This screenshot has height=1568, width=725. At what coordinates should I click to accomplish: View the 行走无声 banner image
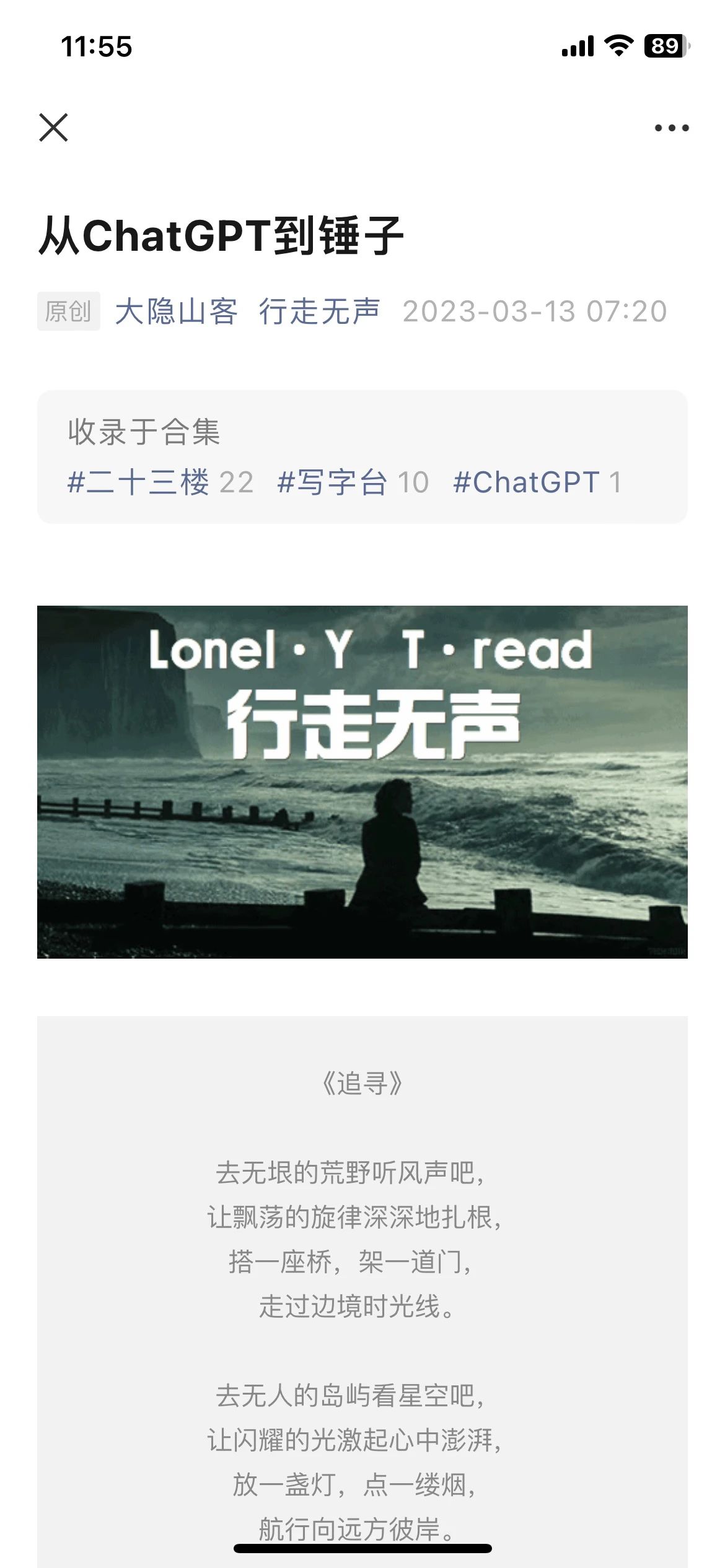point(362,782)
